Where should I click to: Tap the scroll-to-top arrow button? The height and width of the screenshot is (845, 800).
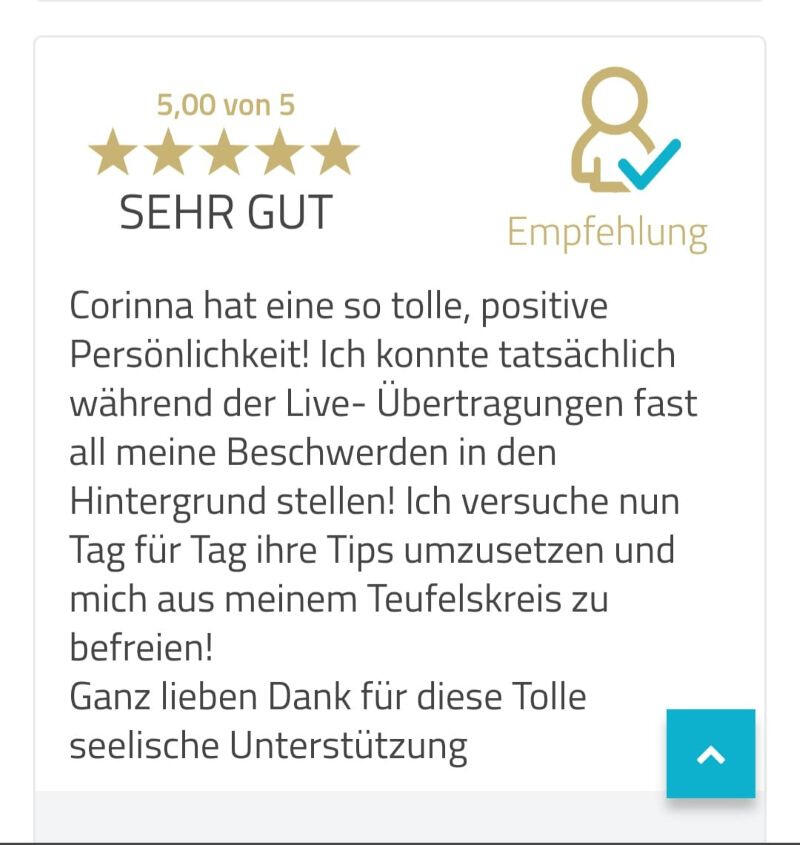pos(710,754)
